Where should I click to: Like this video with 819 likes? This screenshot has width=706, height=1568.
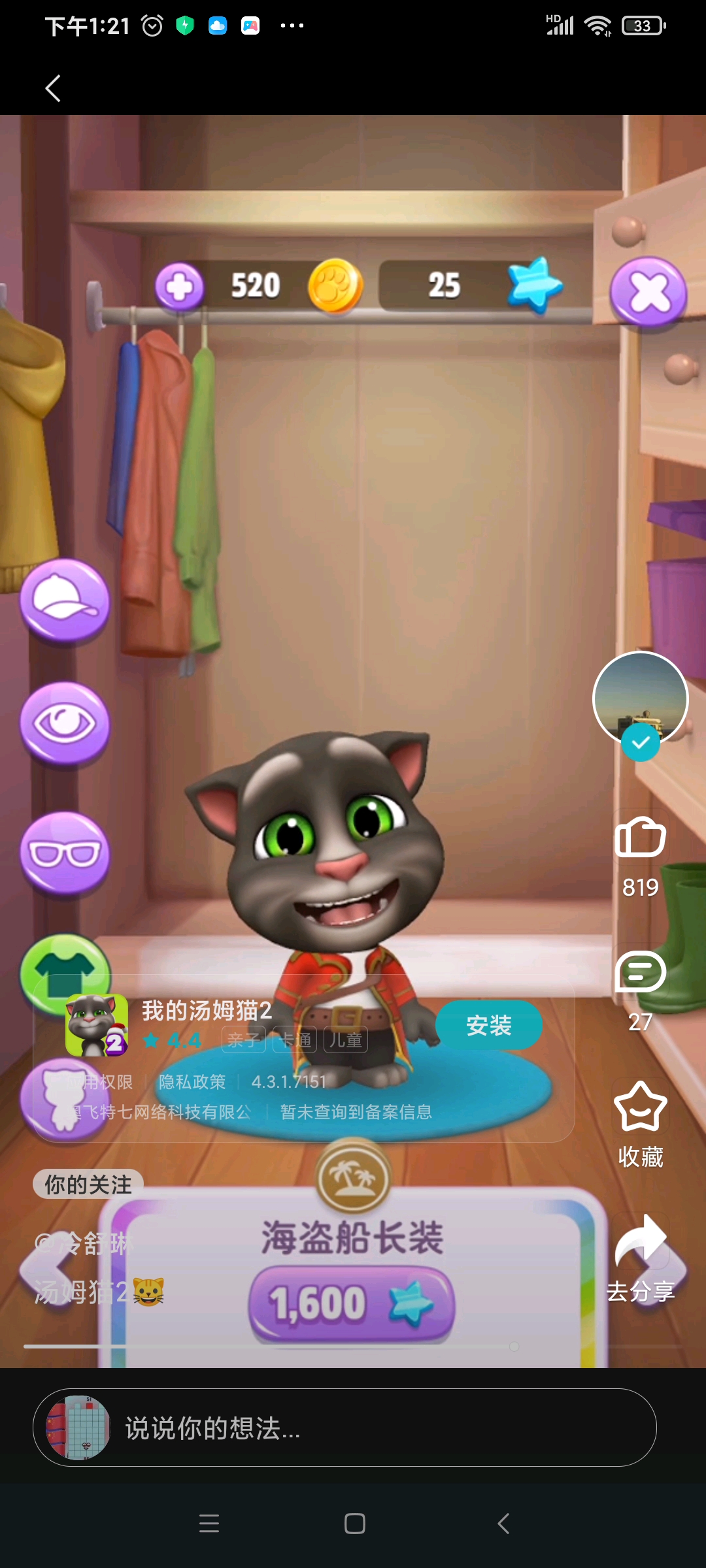(x=640, y=838)
